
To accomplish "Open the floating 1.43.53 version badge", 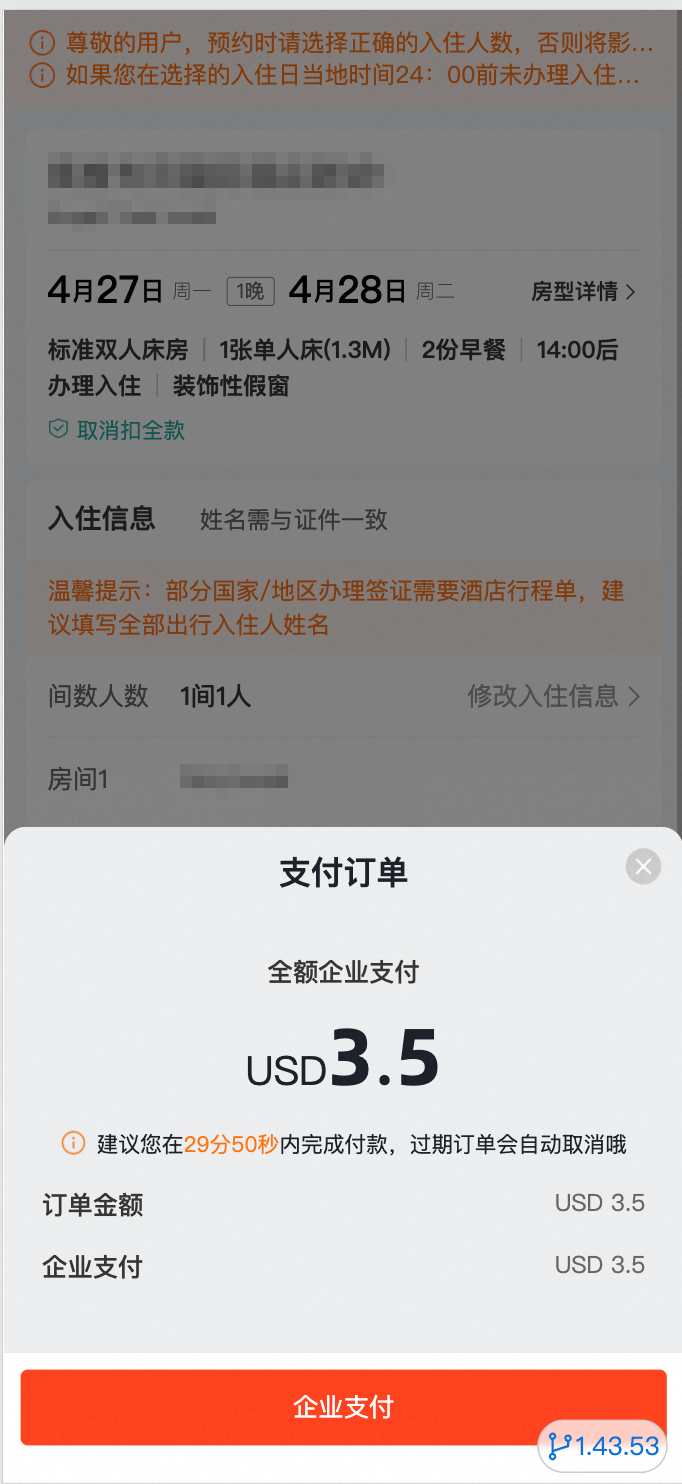I will pyautogui.click(x=603, y=1445).
